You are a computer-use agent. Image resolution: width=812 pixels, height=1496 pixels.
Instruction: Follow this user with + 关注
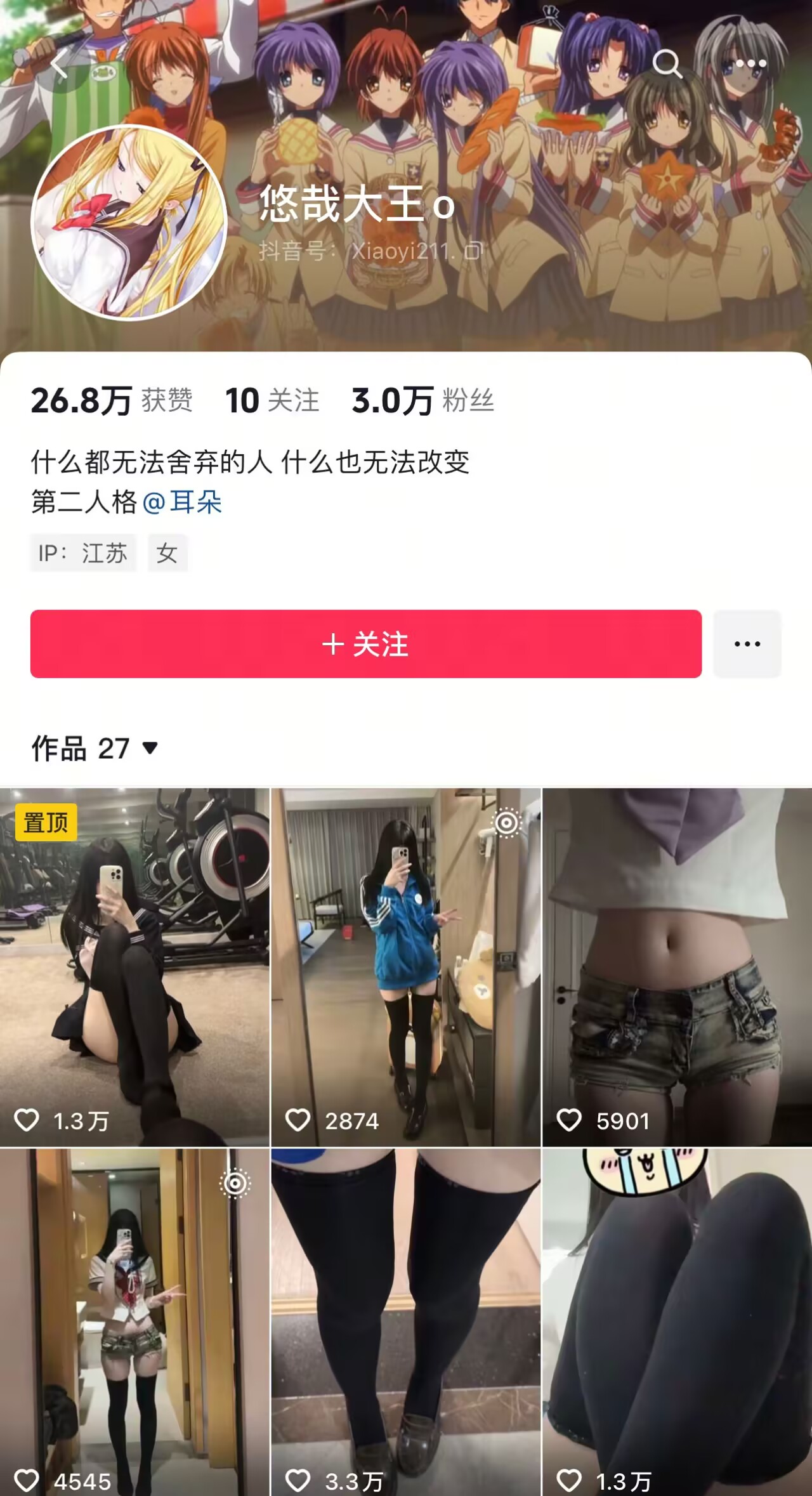[x=366, y=644]
